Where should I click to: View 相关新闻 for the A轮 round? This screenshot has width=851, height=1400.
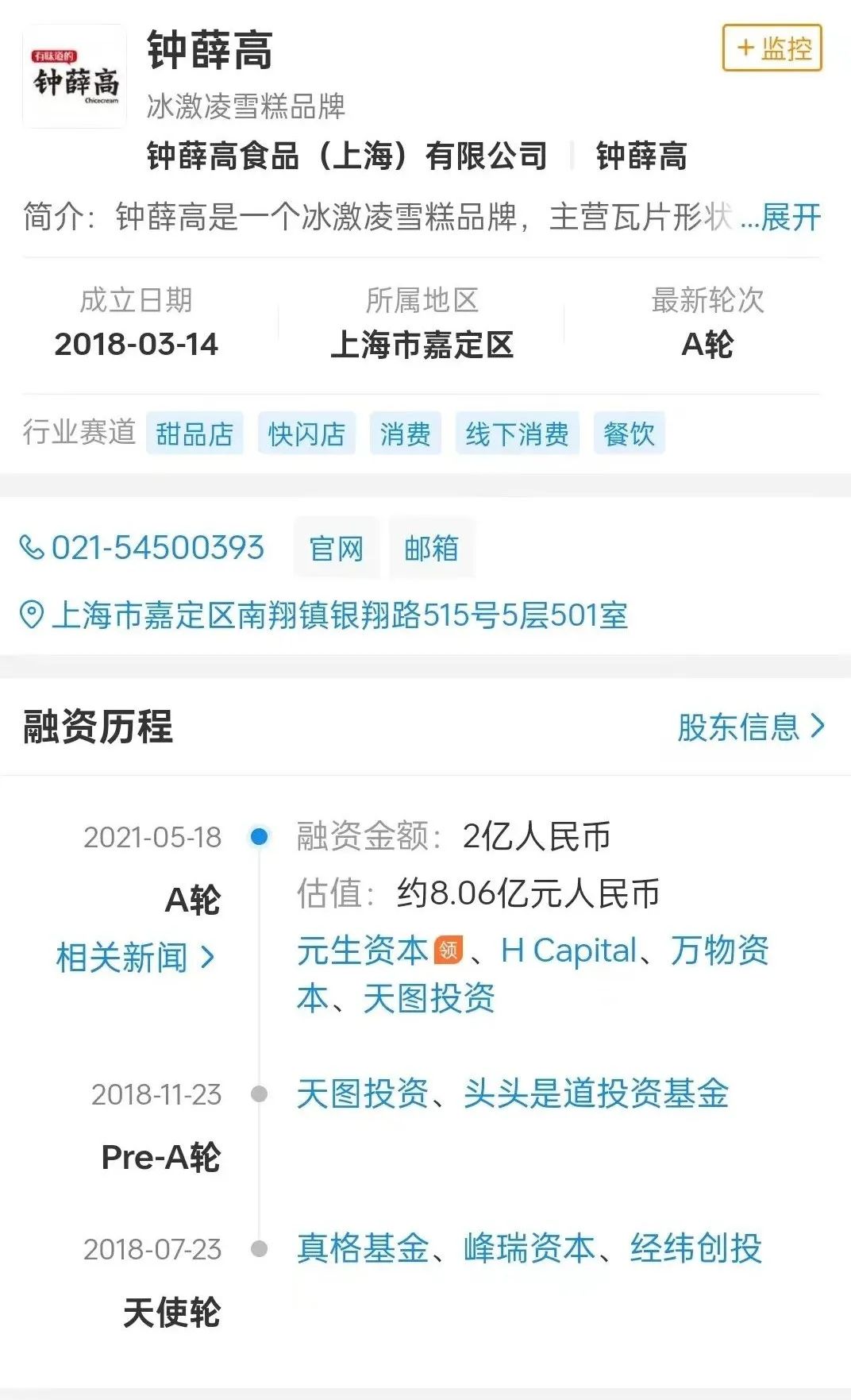pyautogui.click(x=135, y=957)
